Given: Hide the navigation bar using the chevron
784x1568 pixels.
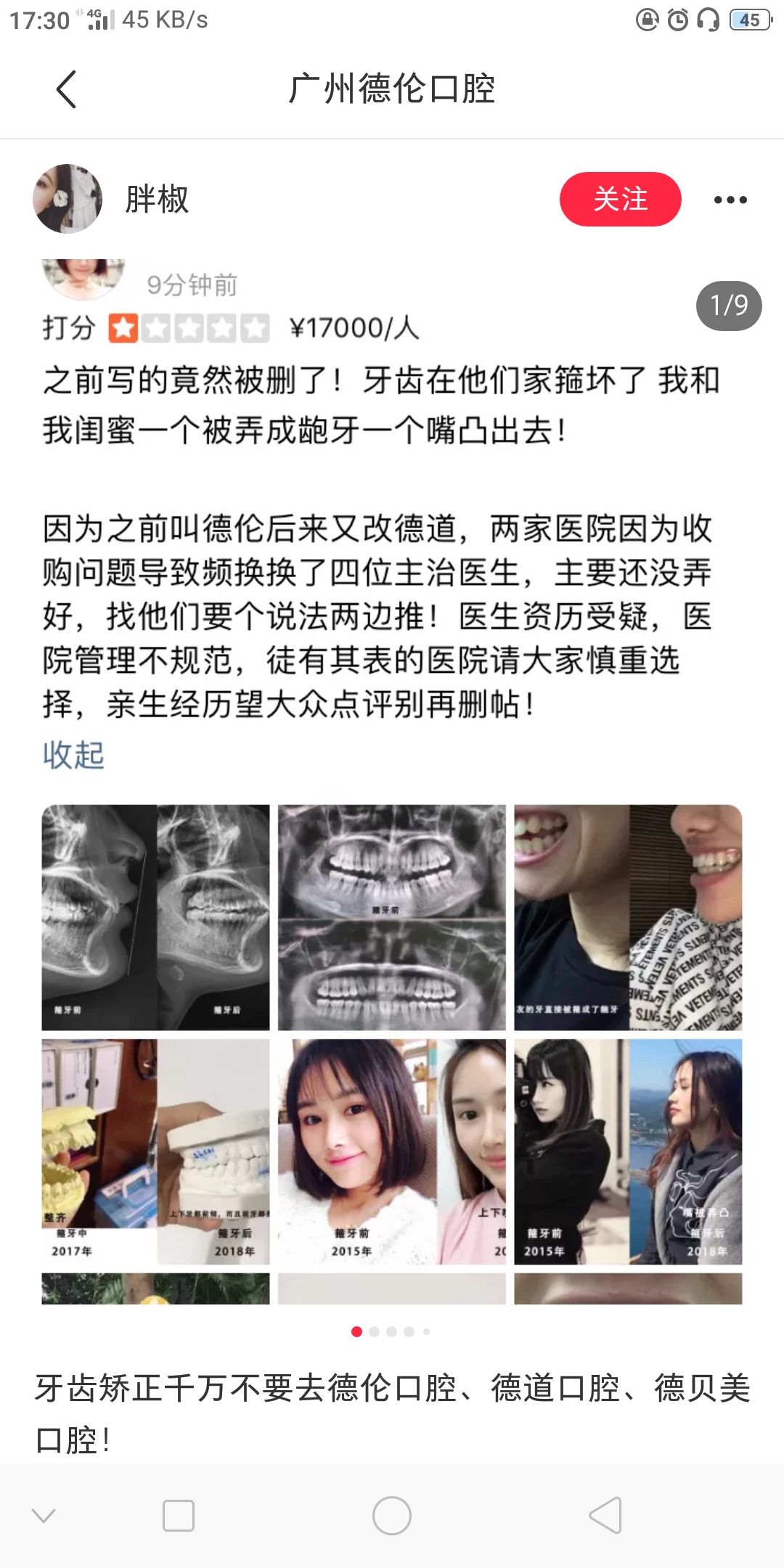Looking at the screenshot, I should (44, 1516).
